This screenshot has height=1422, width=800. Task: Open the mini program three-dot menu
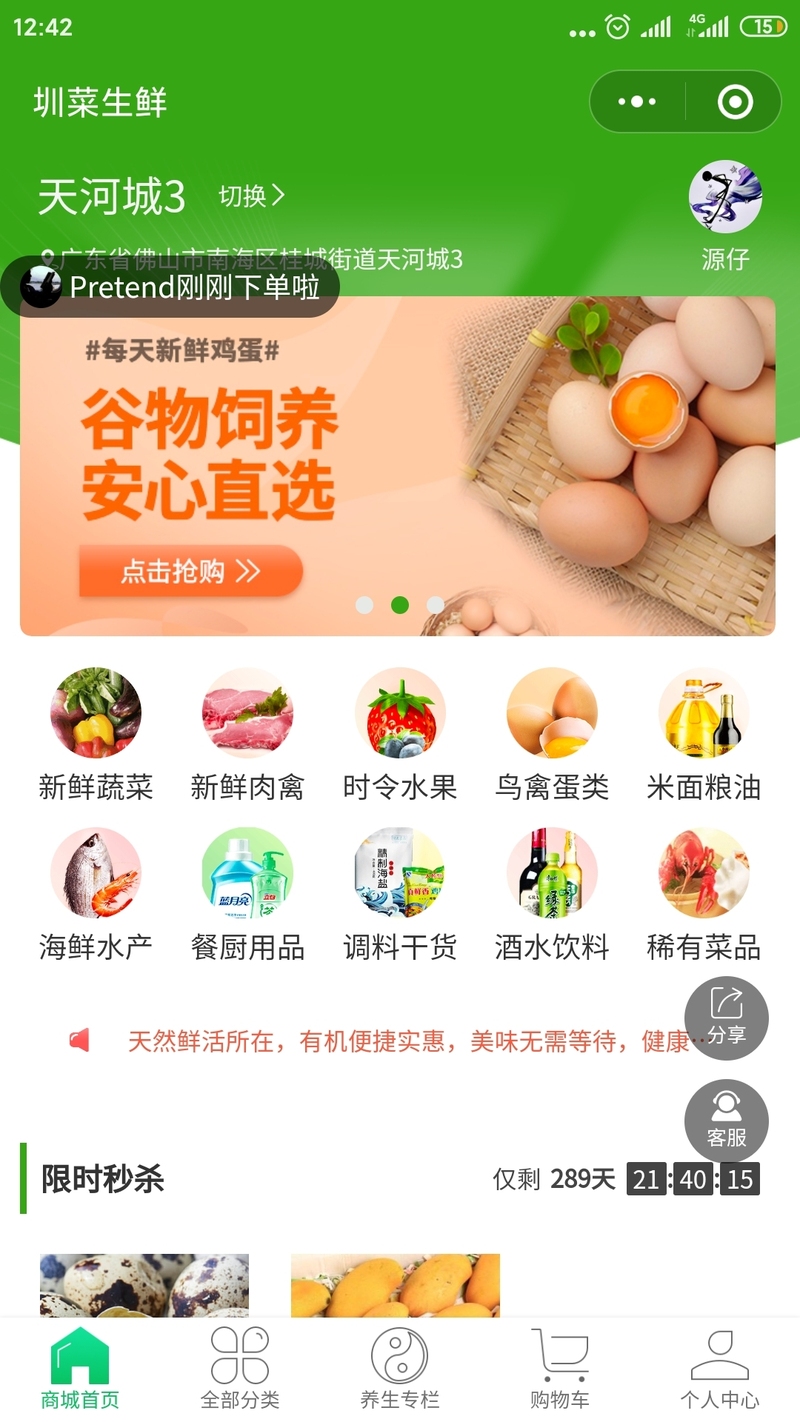[637, 102]
